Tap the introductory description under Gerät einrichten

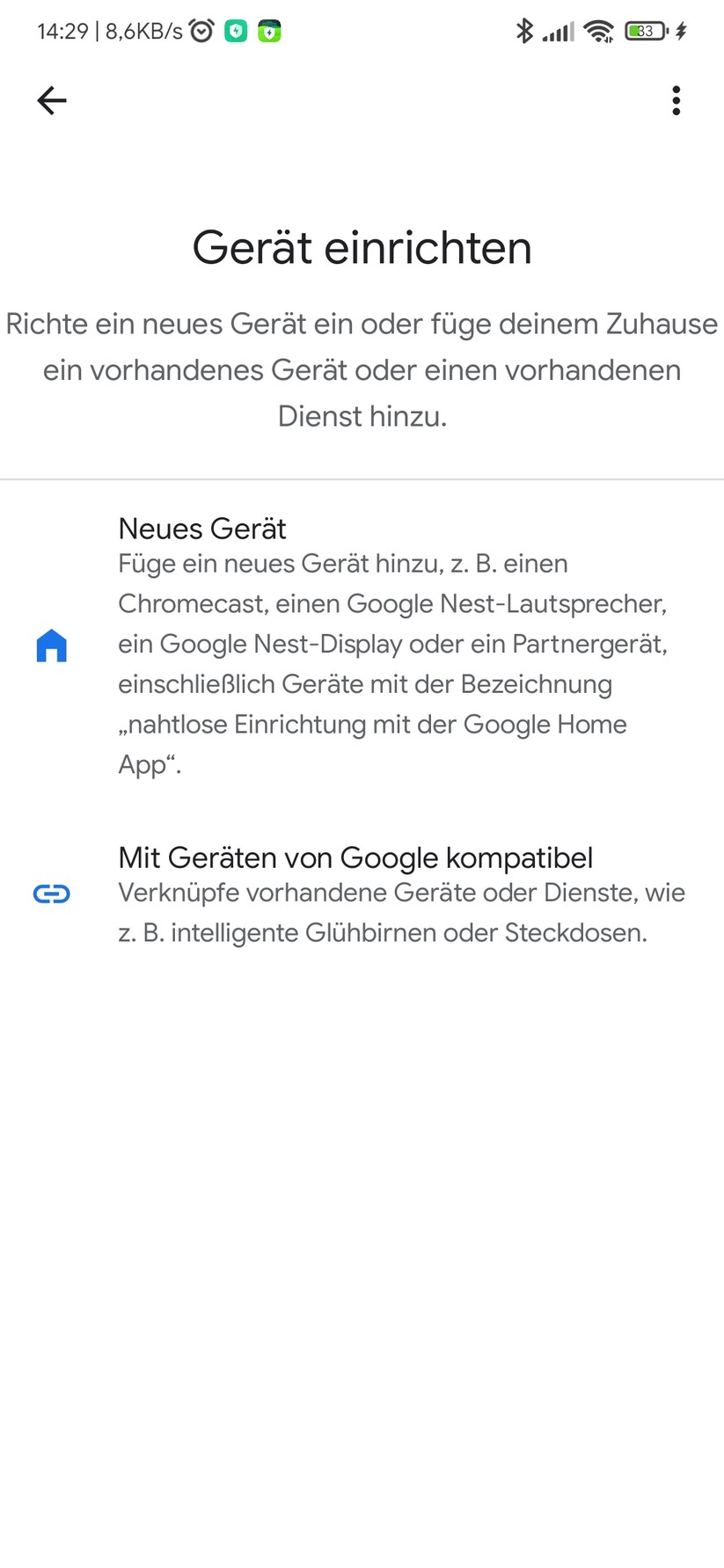(x=362, y=369)
